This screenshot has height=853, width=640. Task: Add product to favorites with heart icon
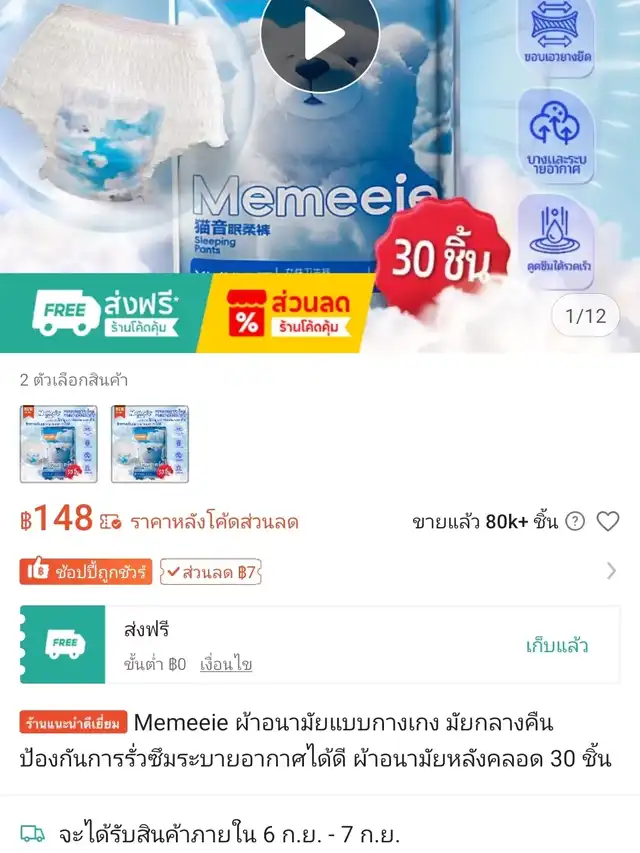point(607,521)
